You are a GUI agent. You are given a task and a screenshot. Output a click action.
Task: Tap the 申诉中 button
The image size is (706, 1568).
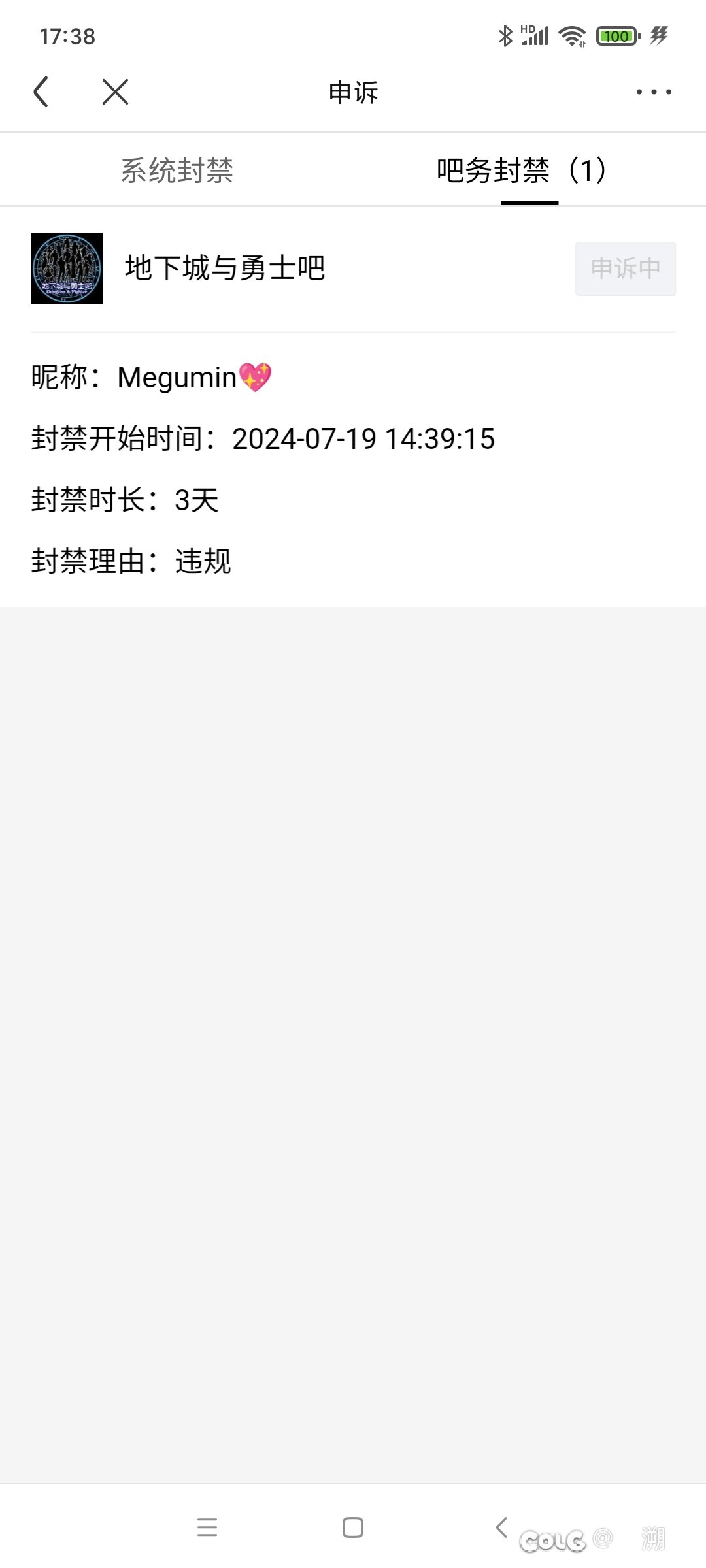[x=626, y=269]
